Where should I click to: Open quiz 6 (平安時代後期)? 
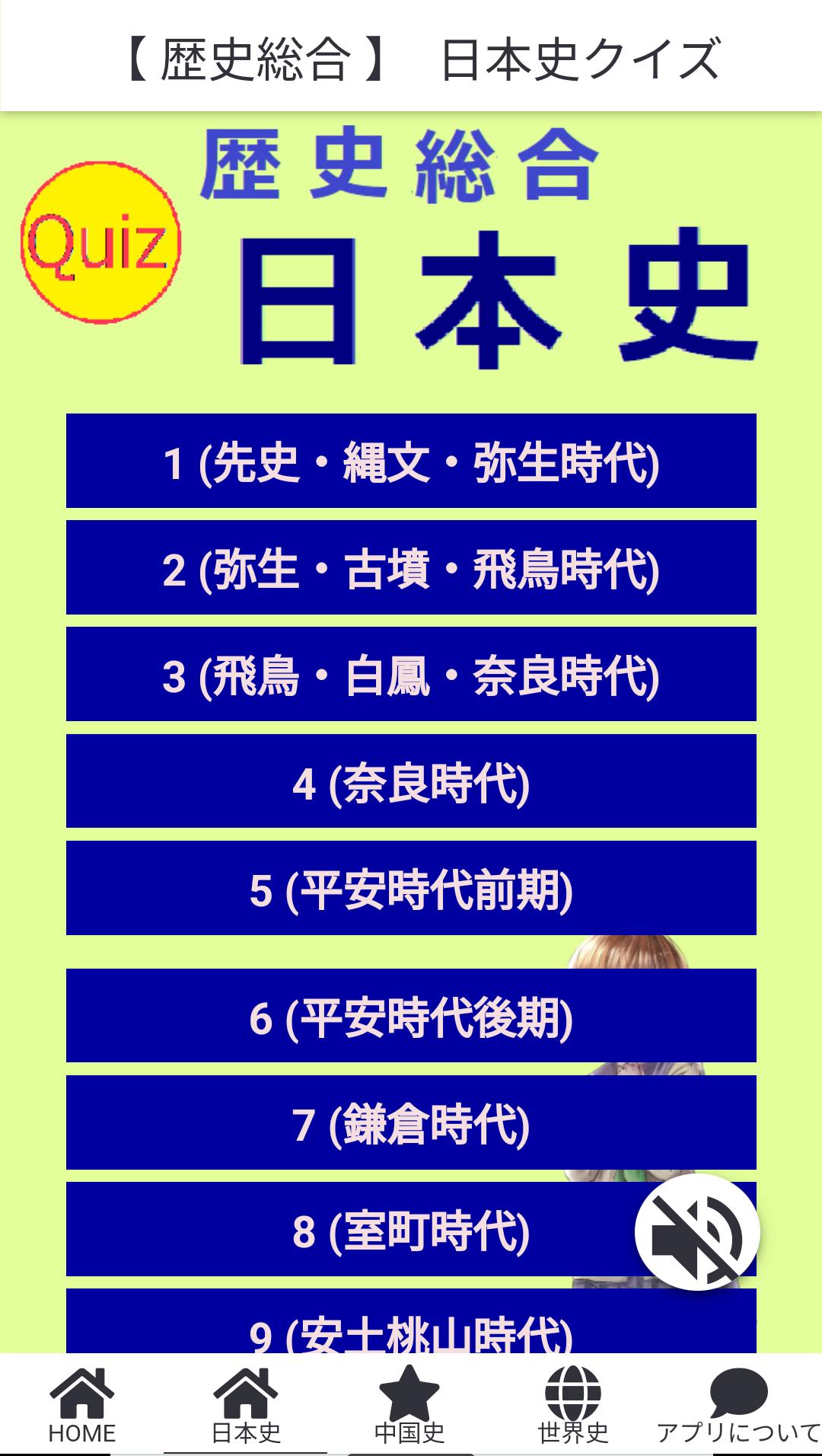coord(411,1016)
